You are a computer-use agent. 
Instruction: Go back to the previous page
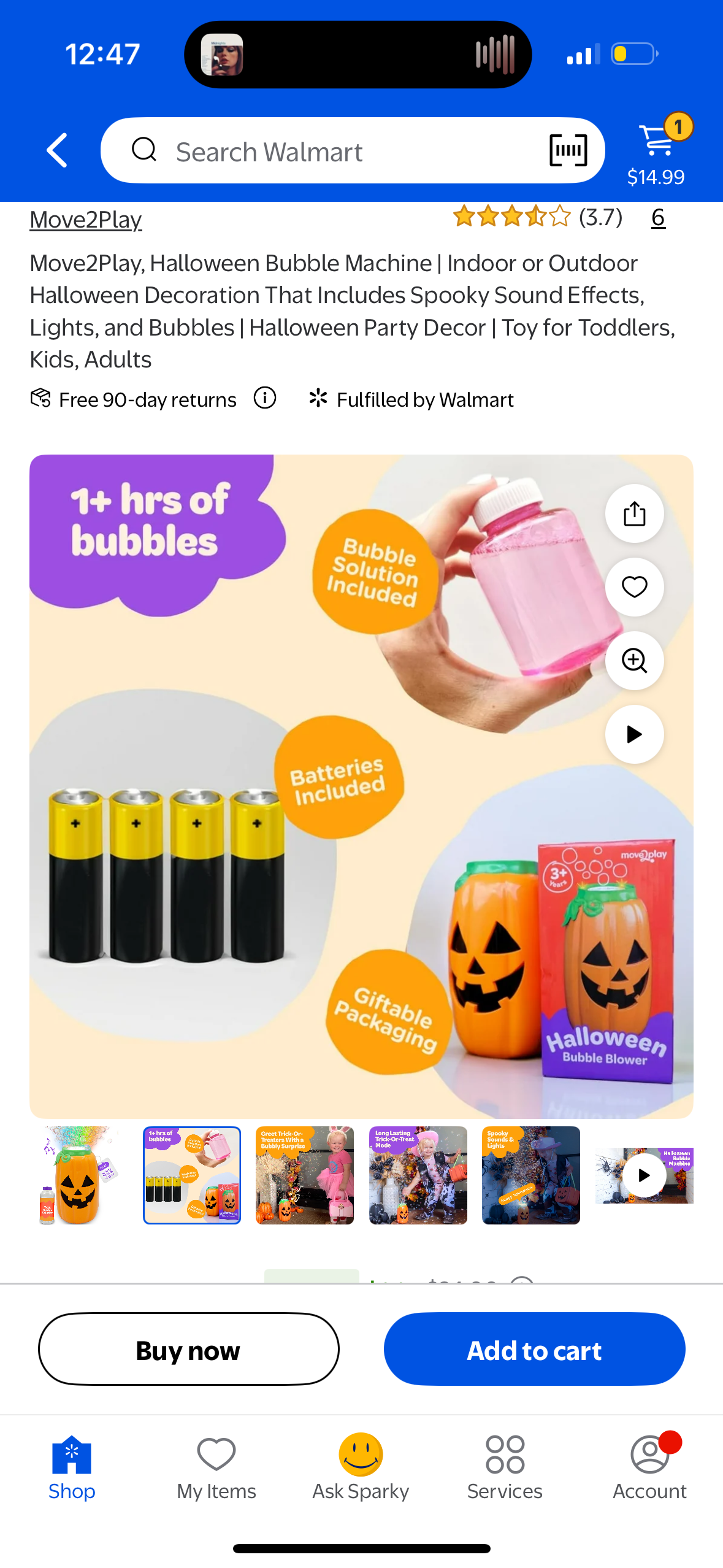coord(57,150)
